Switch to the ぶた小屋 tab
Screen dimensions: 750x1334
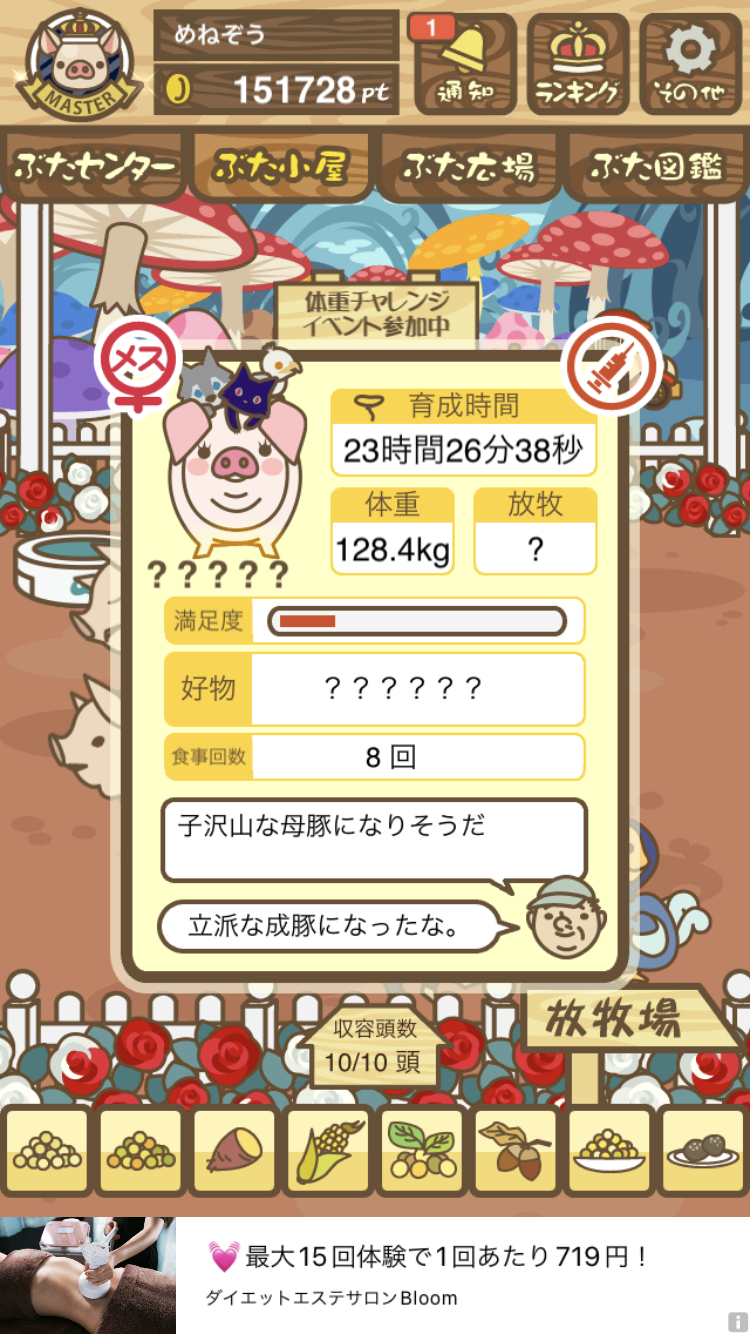[x=280, y=167]
